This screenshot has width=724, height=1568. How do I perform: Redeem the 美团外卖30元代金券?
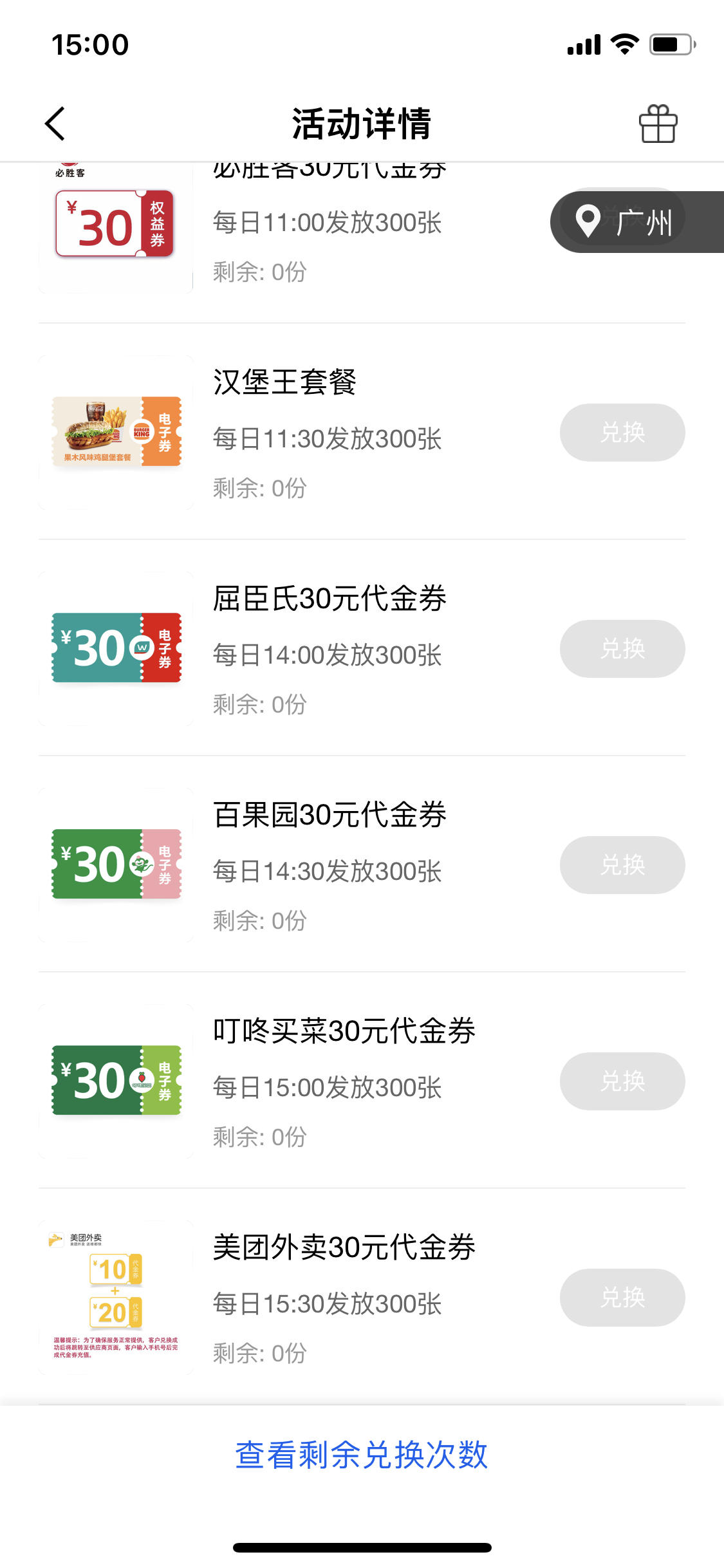(622, 1298)
